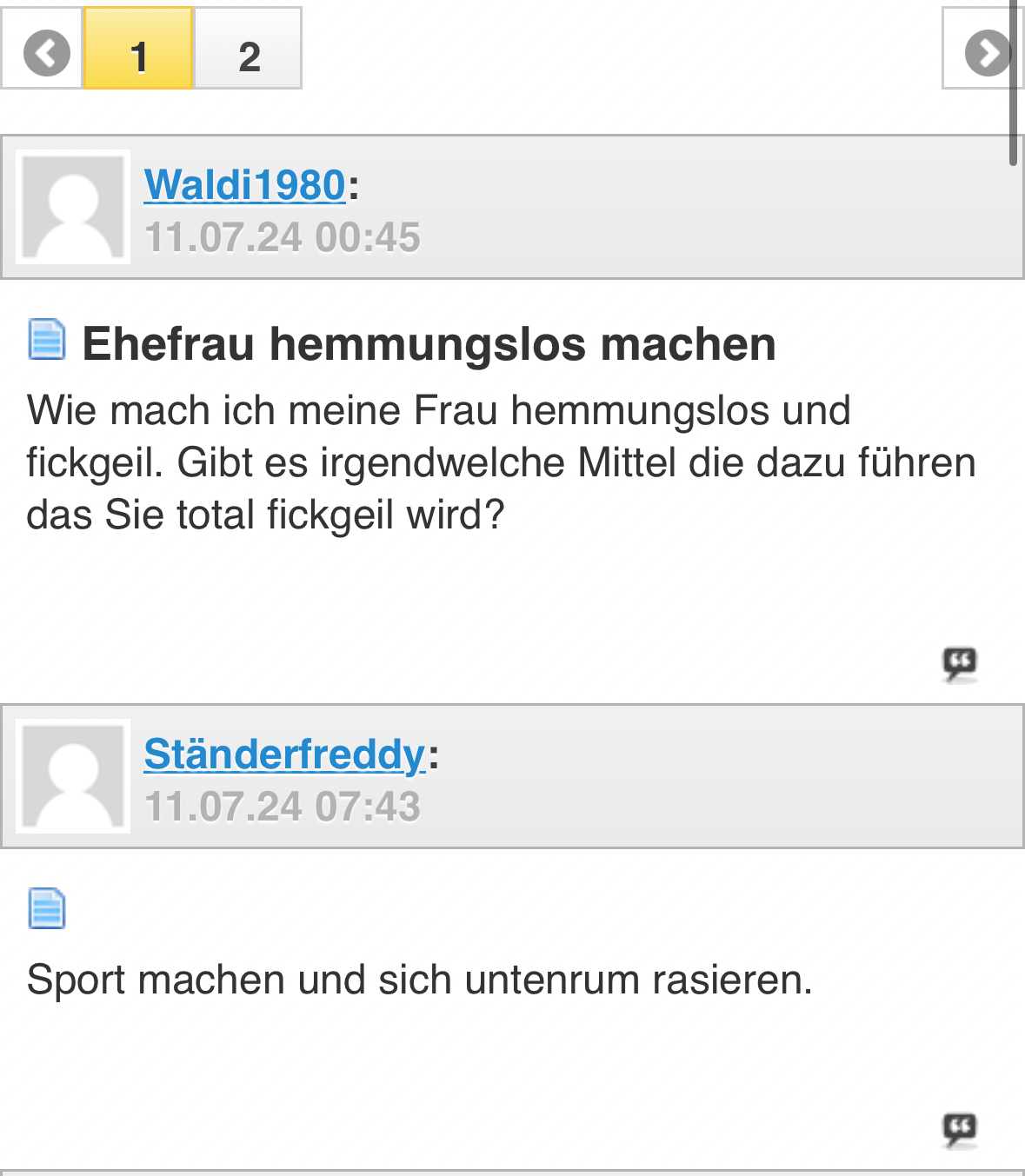Go to the previous page arrow
Screen dimensions: 1025x1176
pyautogui.click(x=45, y=53)
